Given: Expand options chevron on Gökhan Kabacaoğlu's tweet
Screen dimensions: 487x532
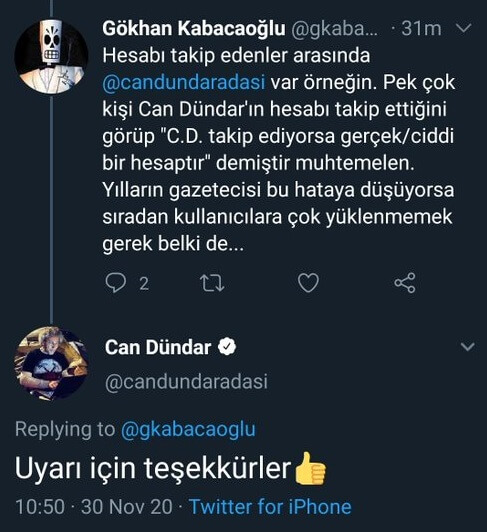Looking at the screenshot, I should (x=464, y=28).
